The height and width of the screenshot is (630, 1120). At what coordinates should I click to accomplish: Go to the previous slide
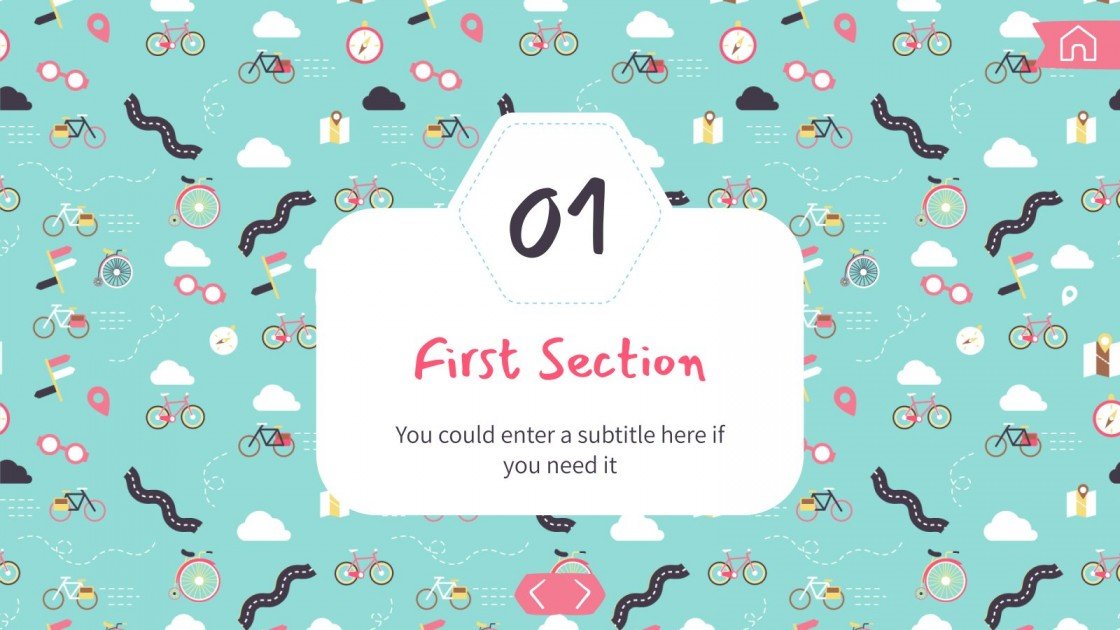click(537, 595)
